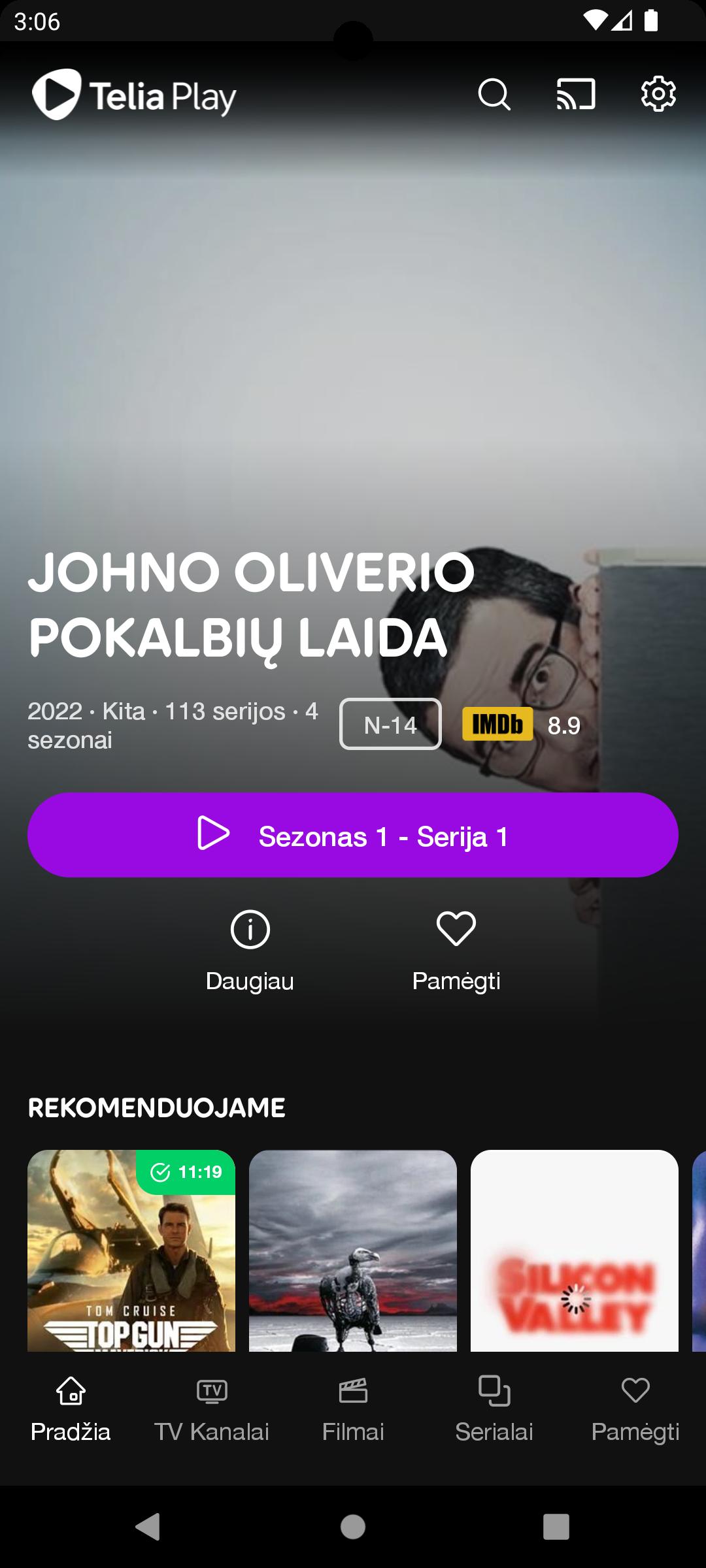Open the search icon
The image size is (706, 1568).
pyautogui.click(x=494, y=95)
